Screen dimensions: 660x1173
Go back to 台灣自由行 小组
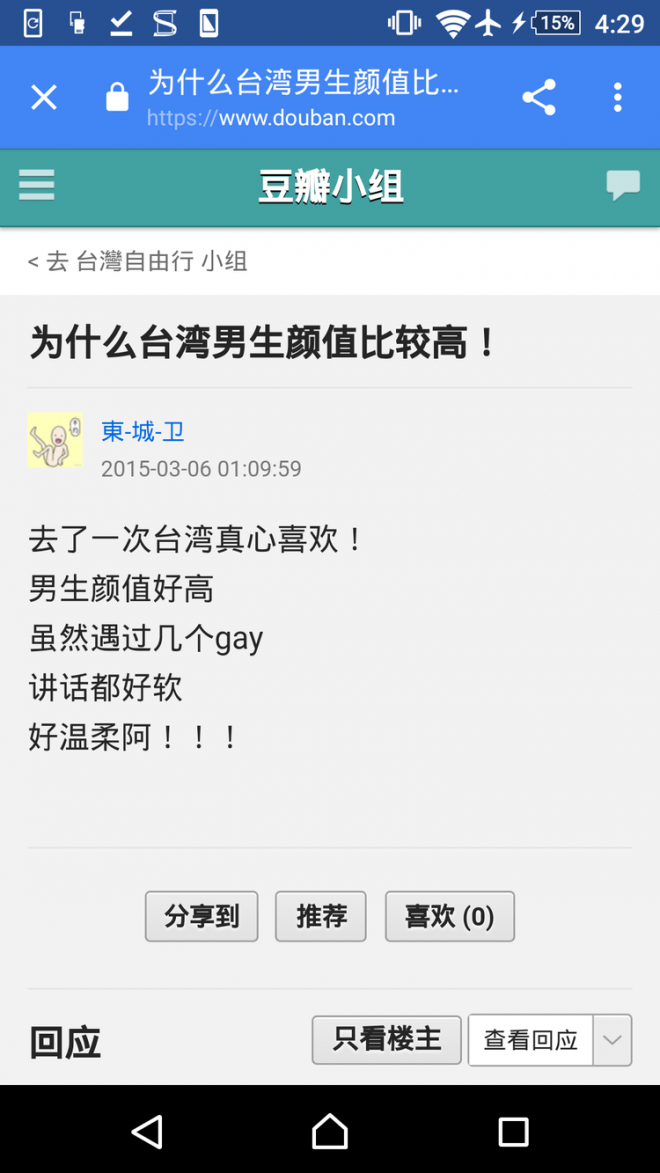[138, 262]
